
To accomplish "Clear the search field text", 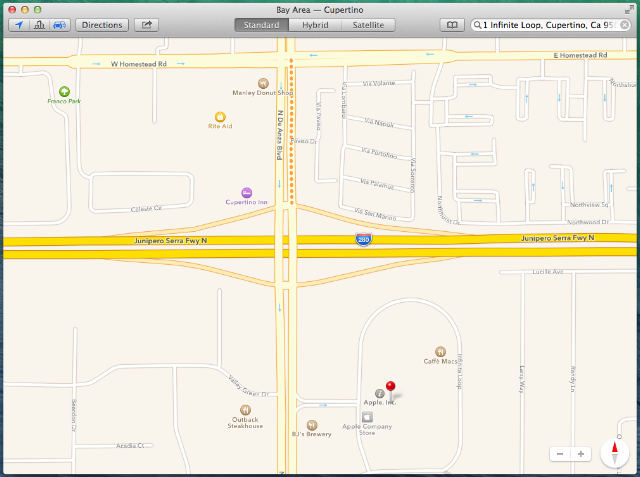I will tap(624, 25).
